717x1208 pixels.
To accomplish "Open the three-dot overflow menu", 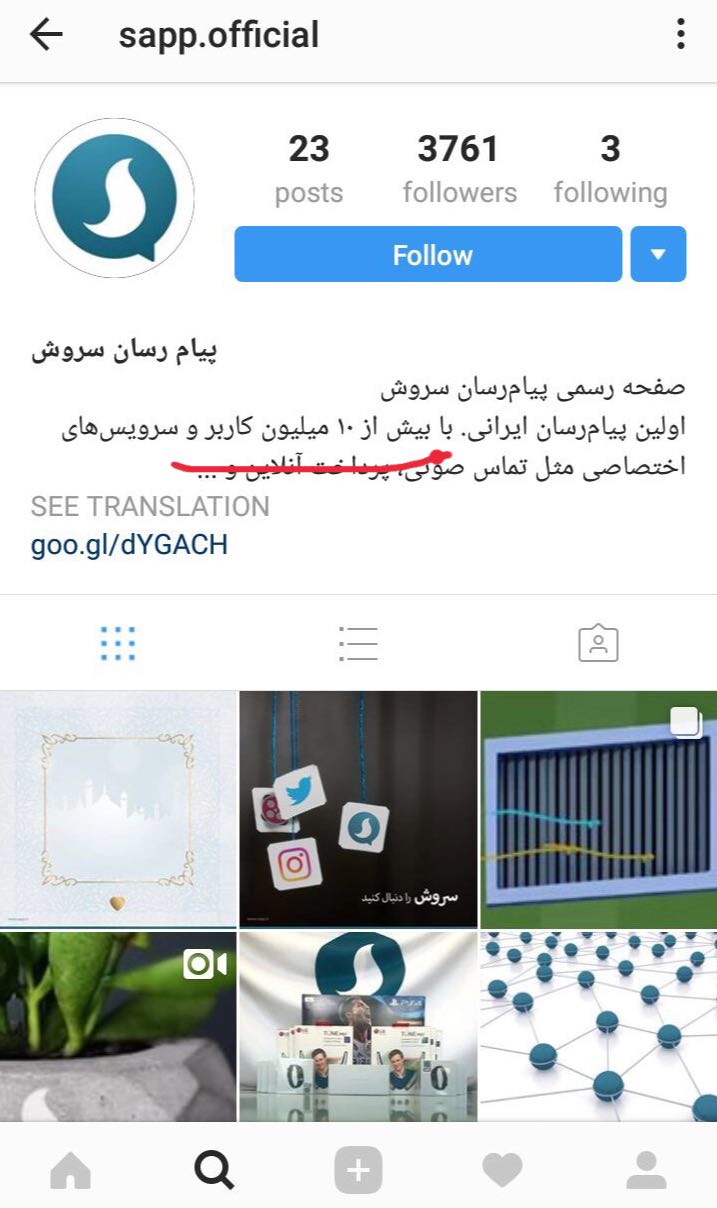I will pyautogui.click(x=680, y=36).
